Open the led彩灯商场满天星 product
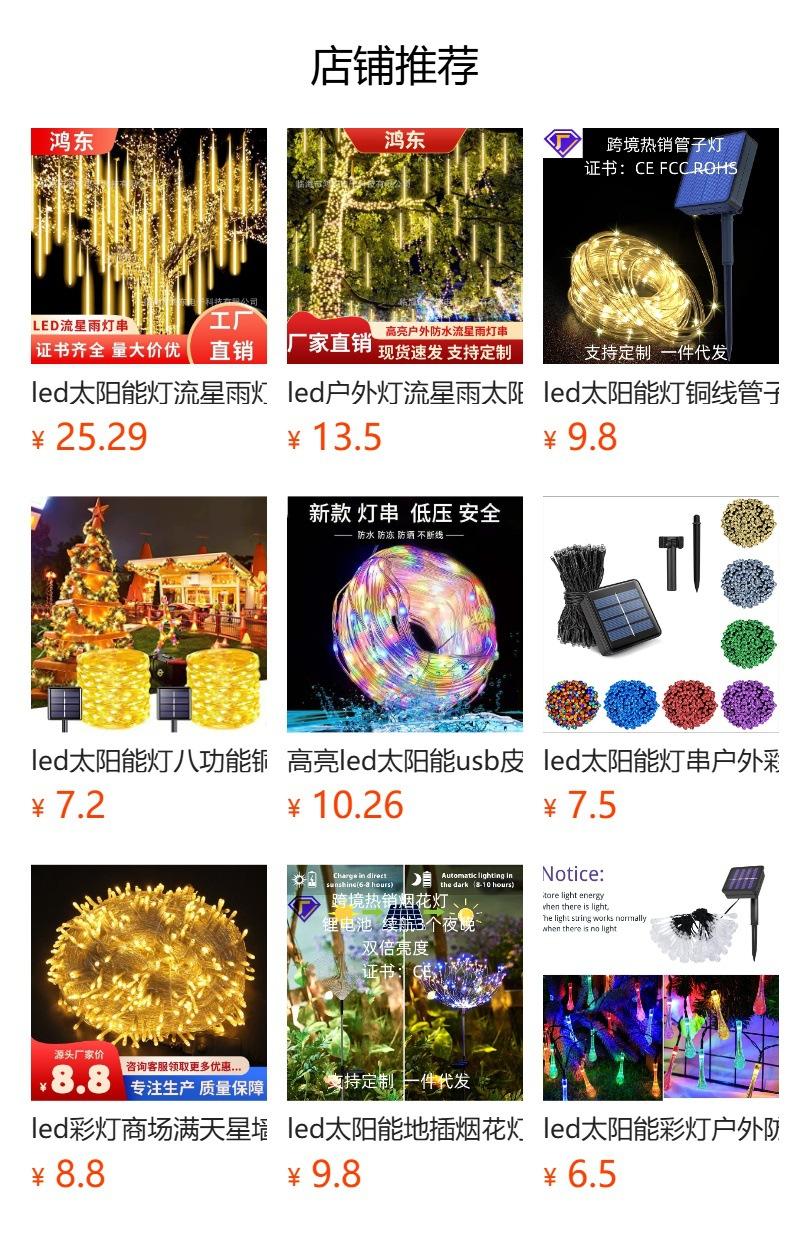The image size is (790, 1234). pyautogui.click(x=149, y=982)
